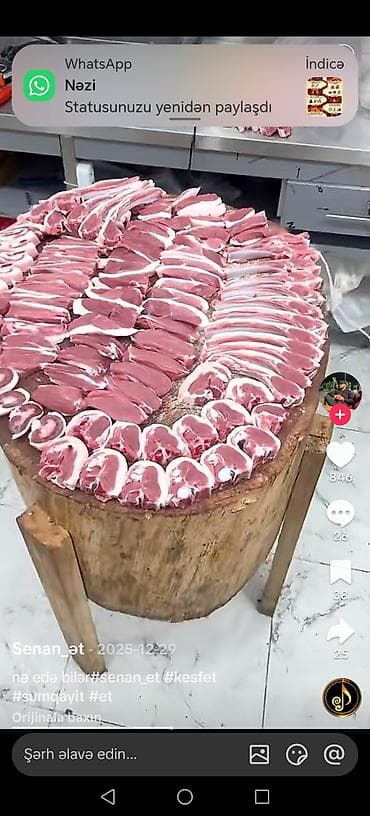Open the WhatsApp notification from Nəzi
The height and width of the screenshot is (816, 370).
(x=185, y=85)
